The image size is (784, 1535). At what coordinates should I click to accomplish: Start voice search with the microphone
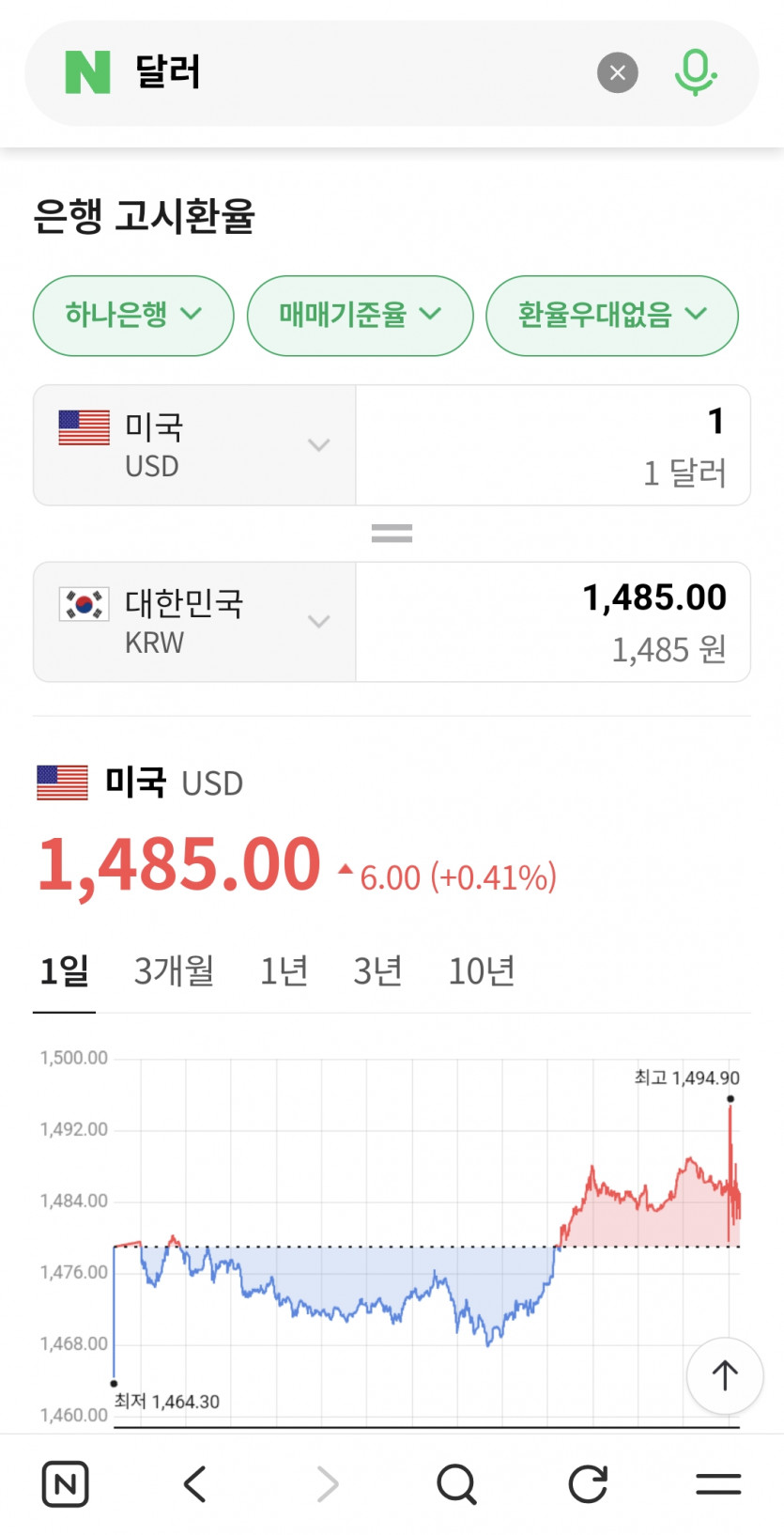[x=695, y=73]
